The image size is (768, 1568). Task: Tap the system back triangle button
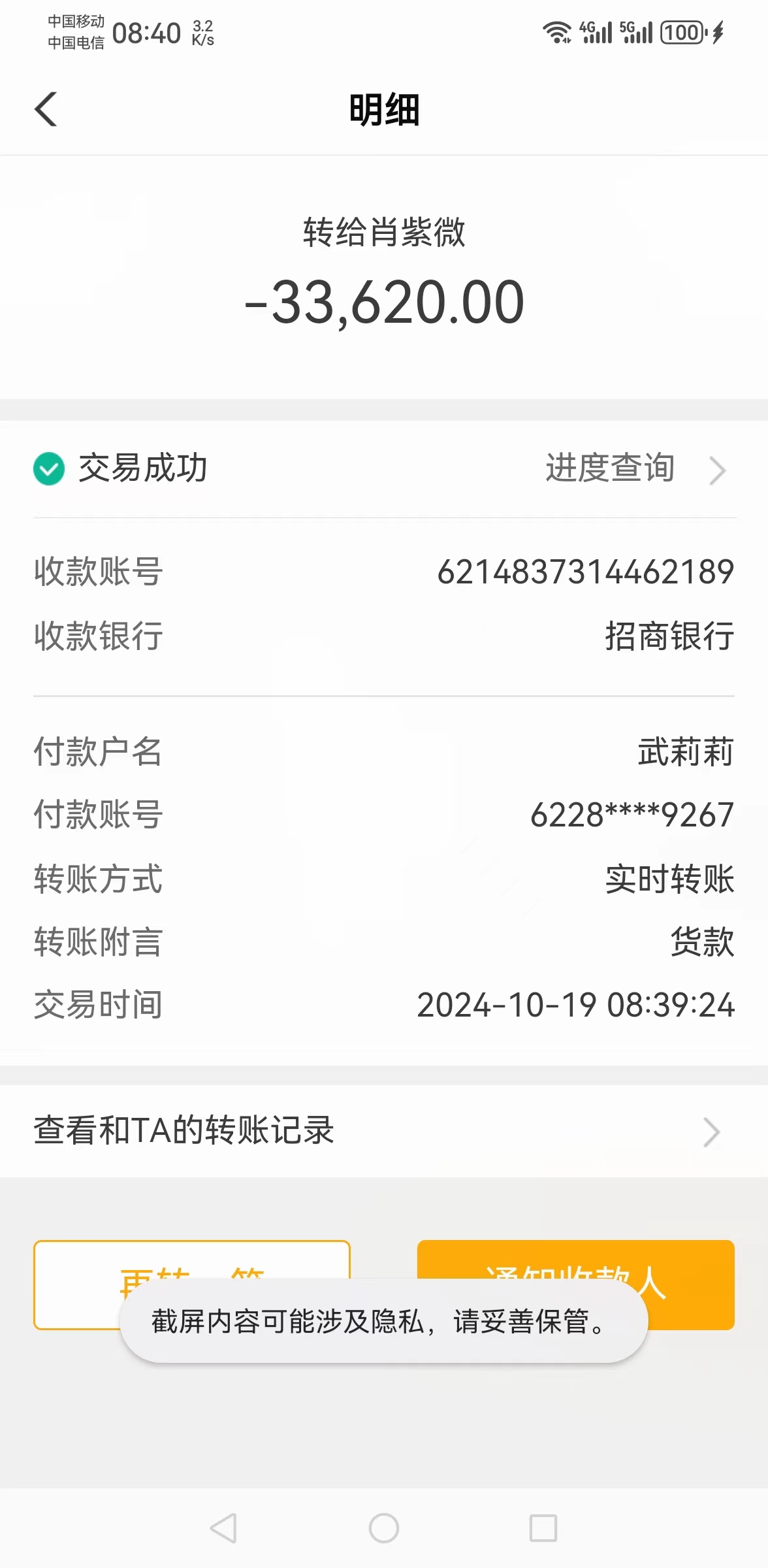click(224, 1528)
